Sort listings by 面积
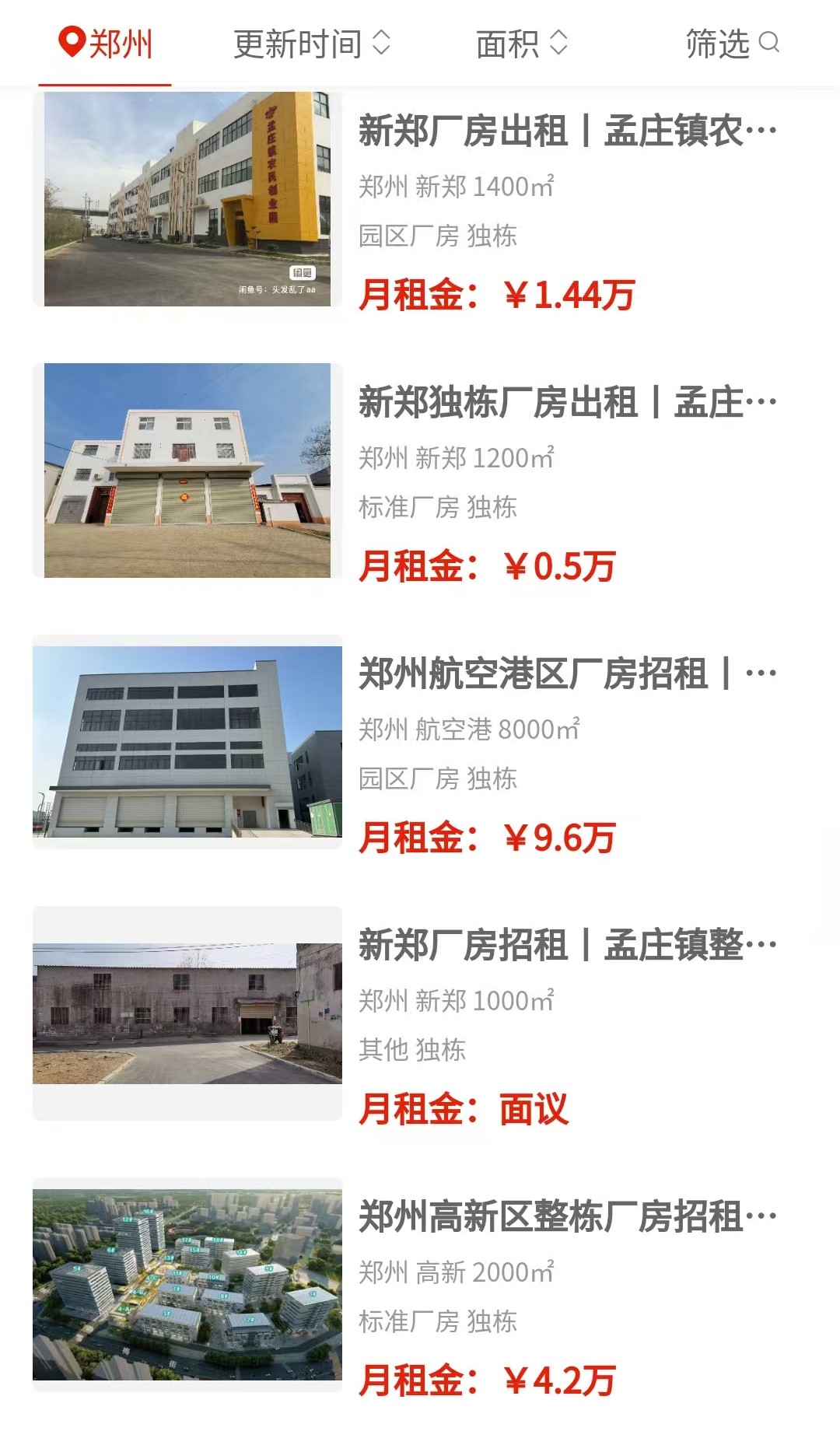840x1438 pixels. click(x=521, y=44)
